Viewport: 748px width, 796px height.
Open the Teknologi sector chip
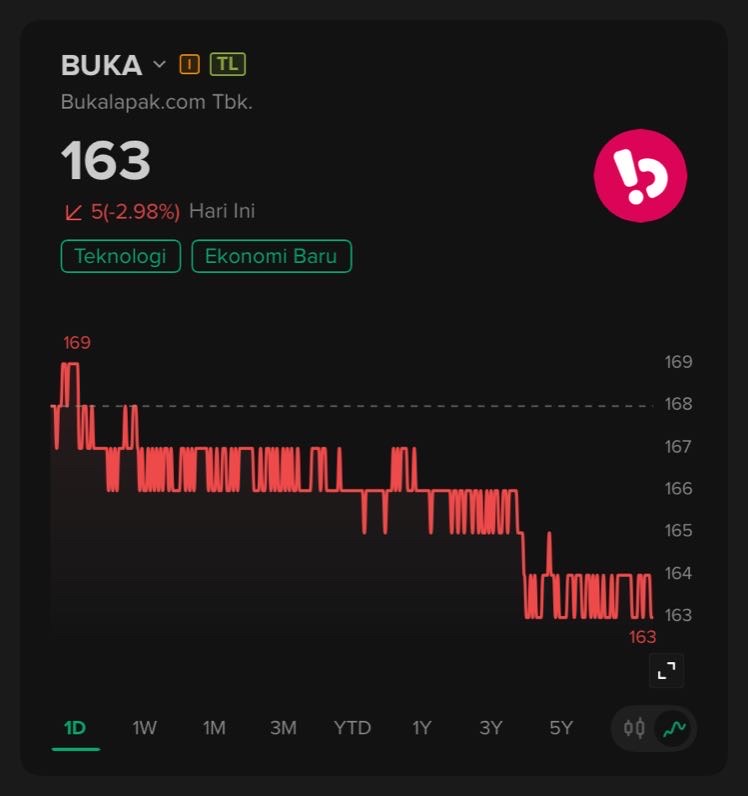point(120,256)
